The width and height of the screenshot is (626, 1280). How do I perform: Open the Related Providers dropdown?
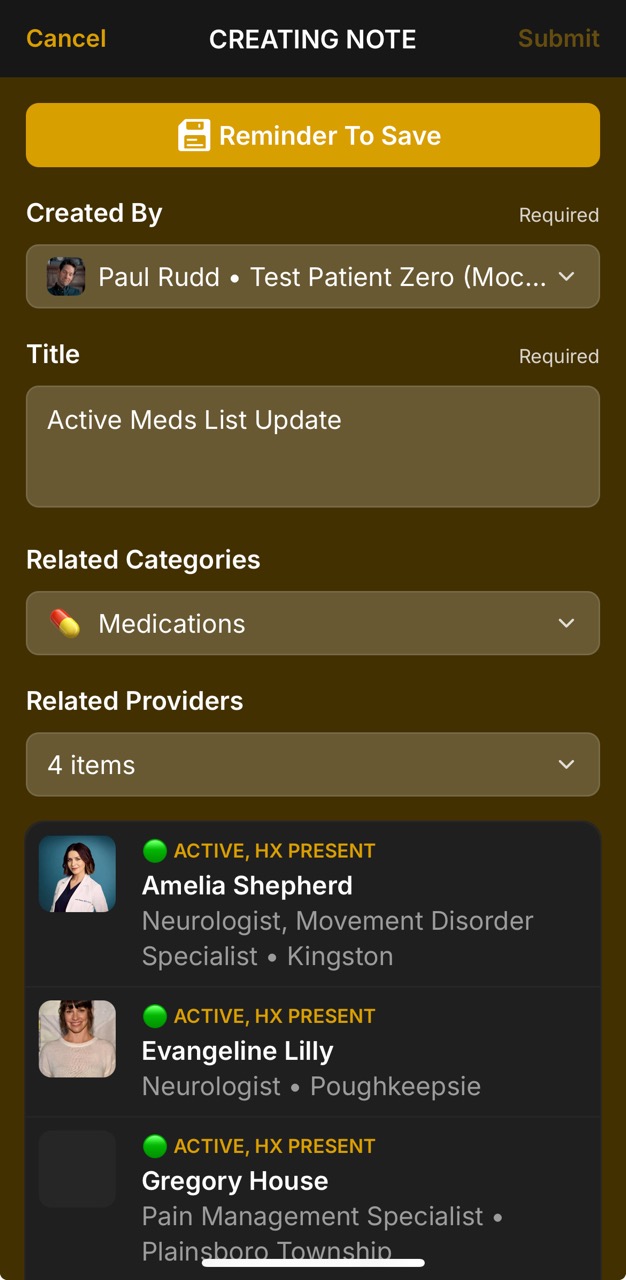(313, 765)
